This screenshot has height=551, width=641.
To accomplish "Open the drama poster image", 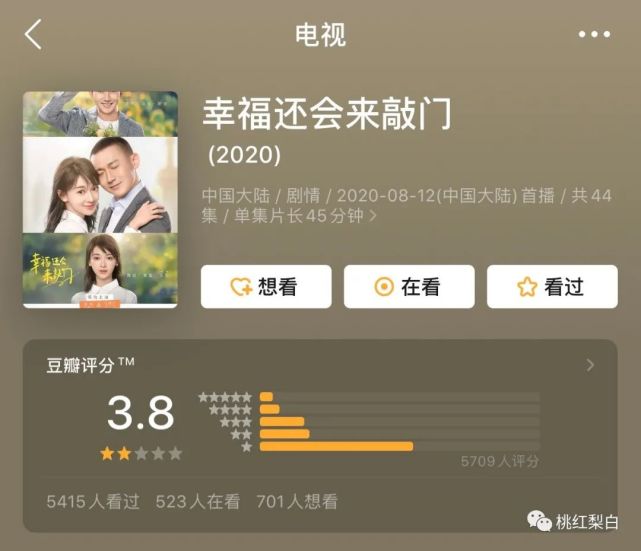I will coord(100,199).
